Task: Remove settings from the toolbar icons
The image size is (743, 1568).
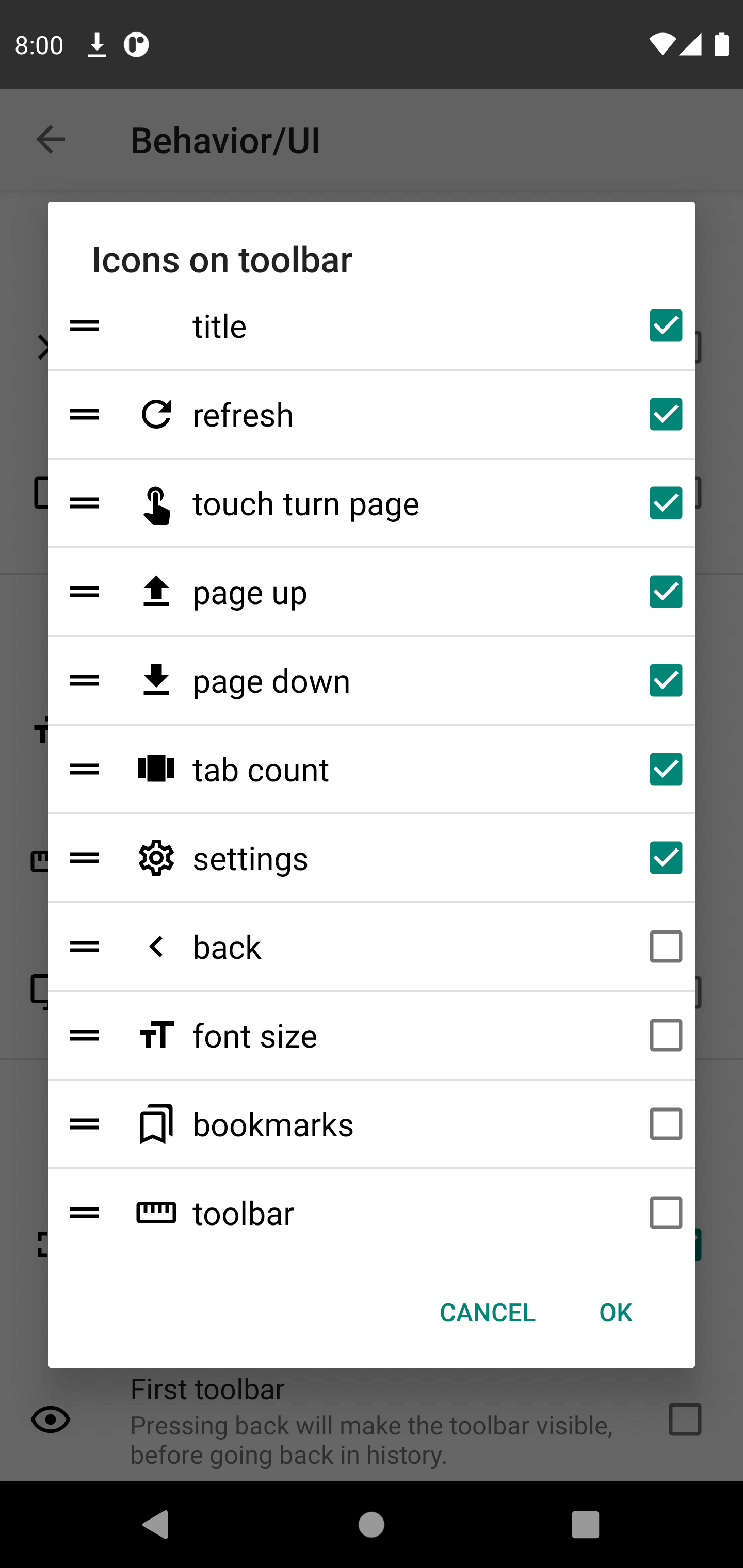Action: 666,858
